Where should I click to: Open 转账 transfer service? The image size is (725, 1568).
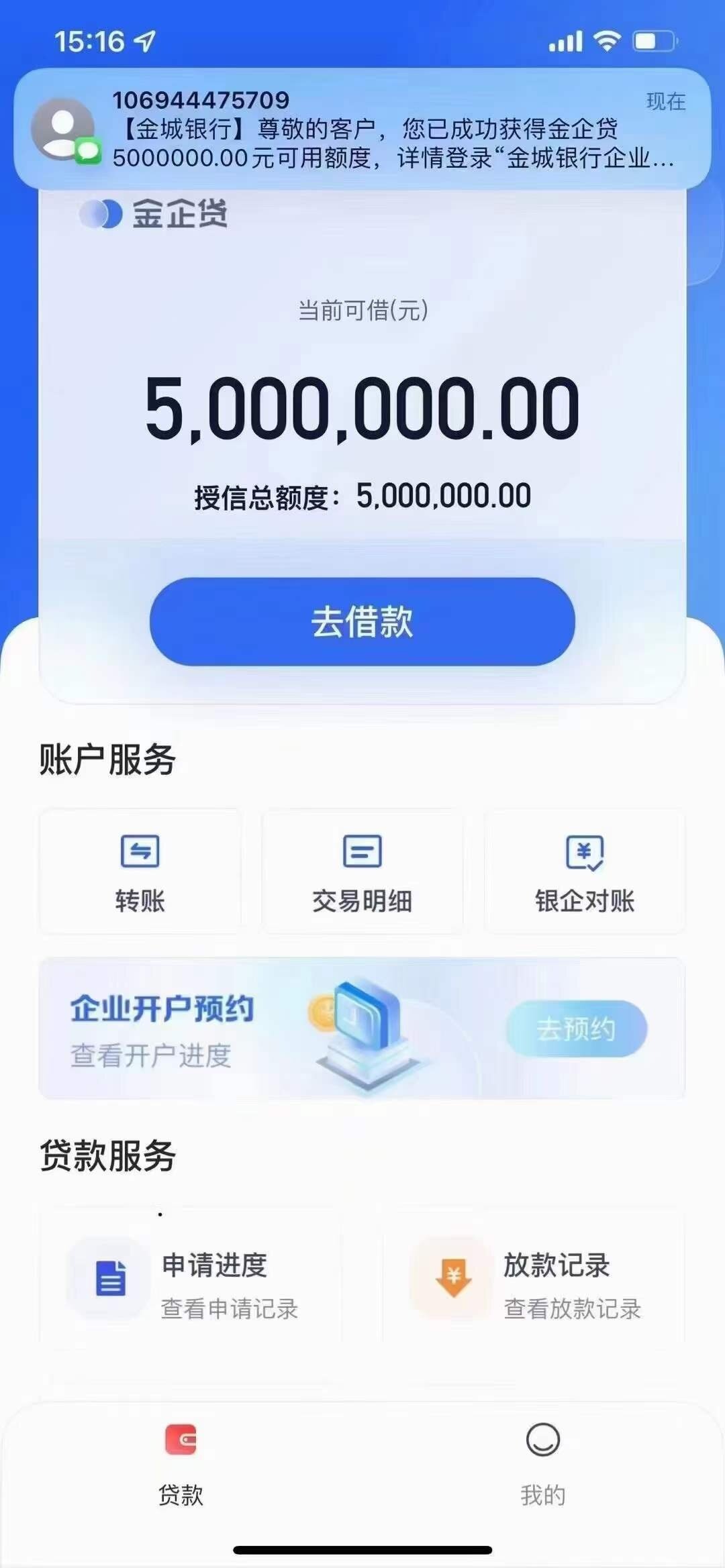[x=140, y=872]
